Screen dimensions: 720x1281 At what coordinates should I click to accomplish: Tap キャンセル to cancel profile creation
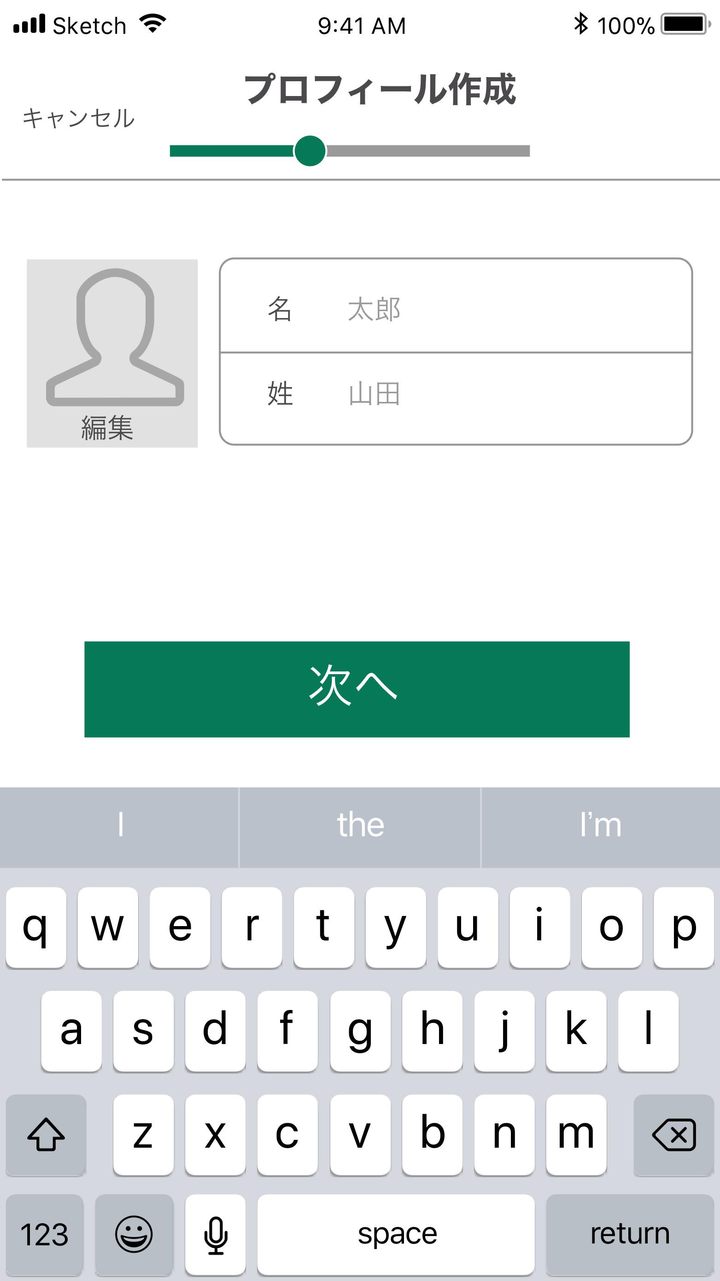(x=78, y=119)
